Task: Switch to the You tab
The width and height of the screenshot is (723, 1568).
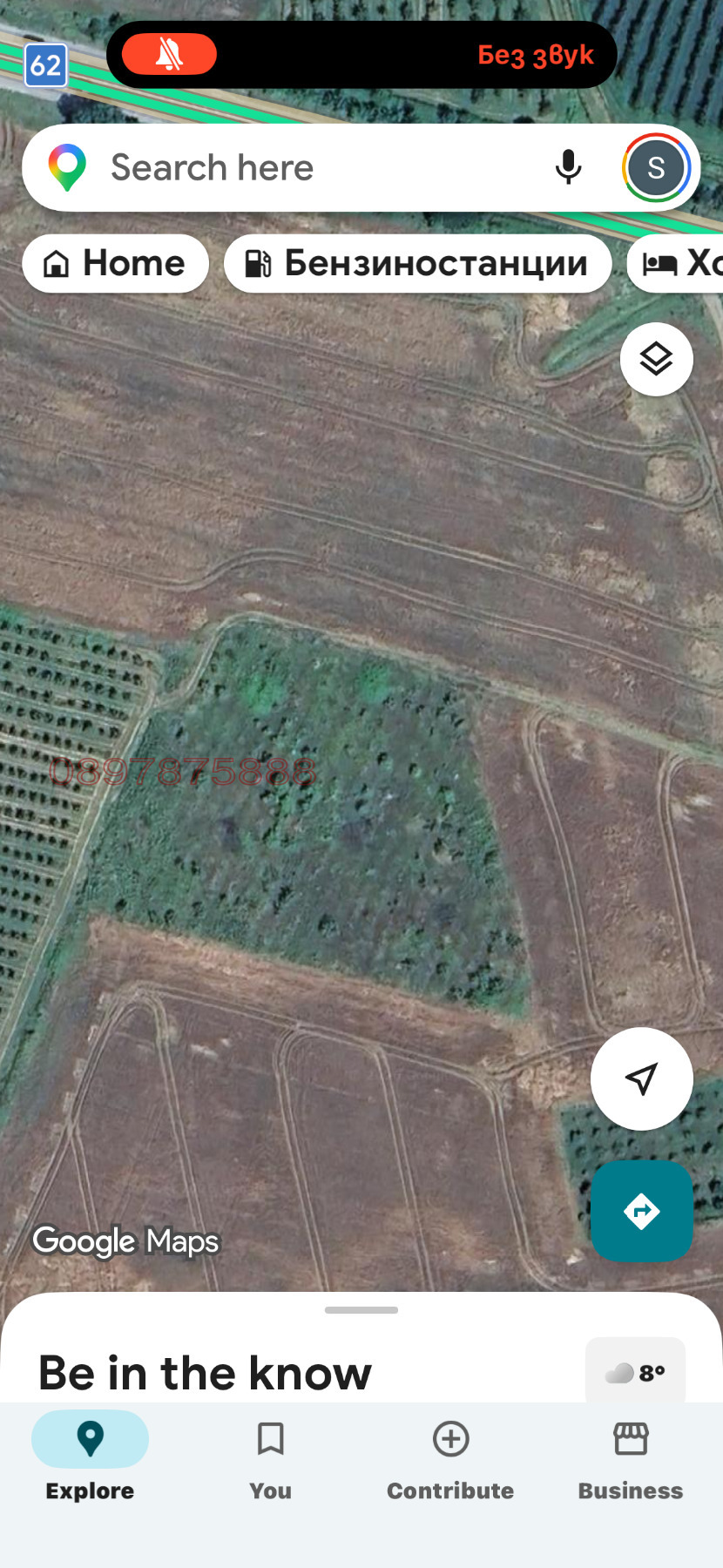Action: pyautogui.click(x=270, y=1456)
